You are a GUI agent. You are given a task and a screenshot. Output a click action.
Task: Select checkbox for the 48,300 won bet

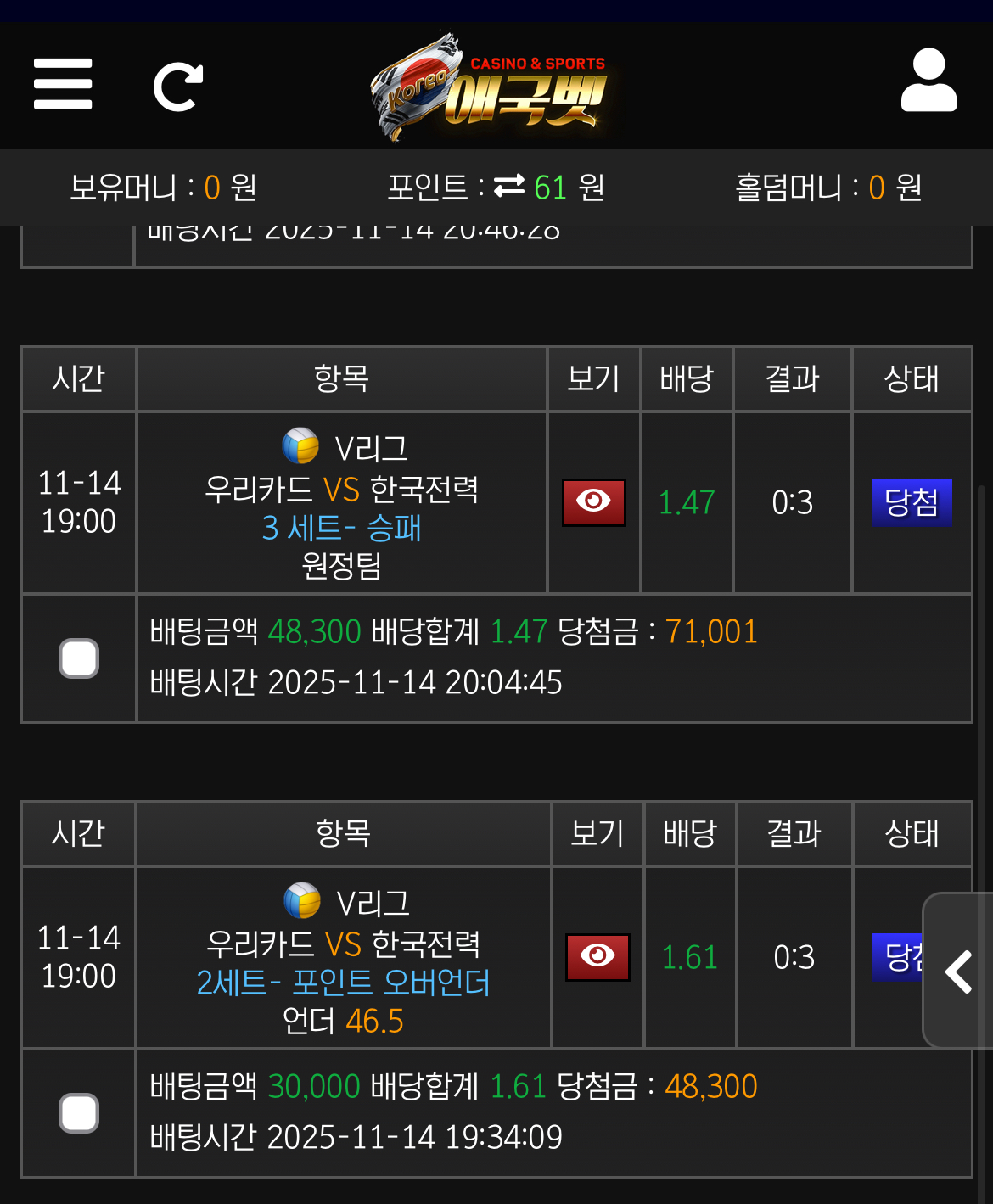(x=79, y=658)
